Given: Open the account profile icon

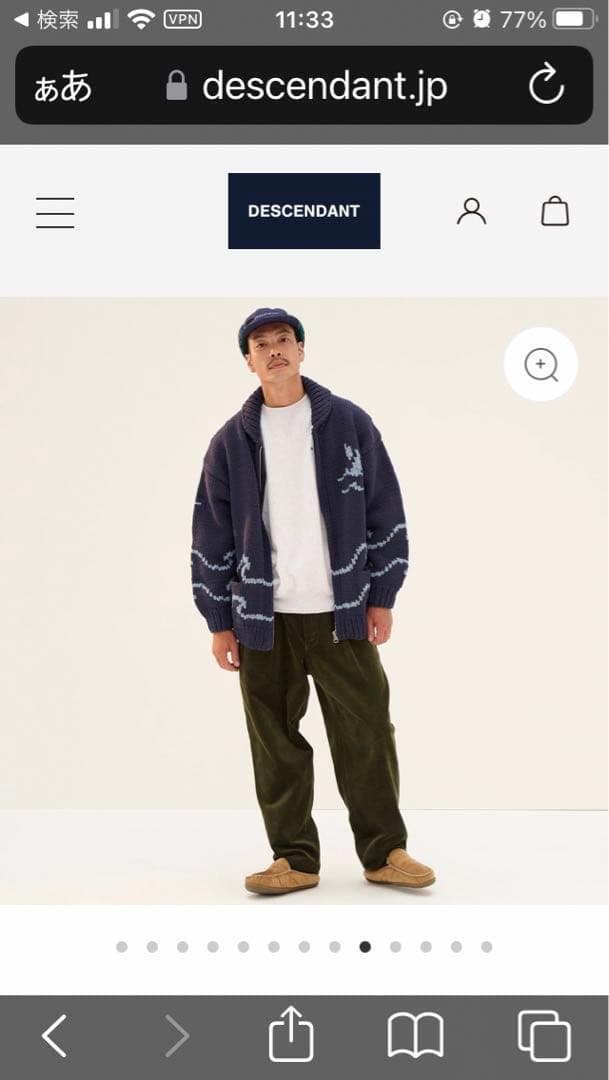Looking at the screenshot, I should pyautogui.click(x=471, y=211).
